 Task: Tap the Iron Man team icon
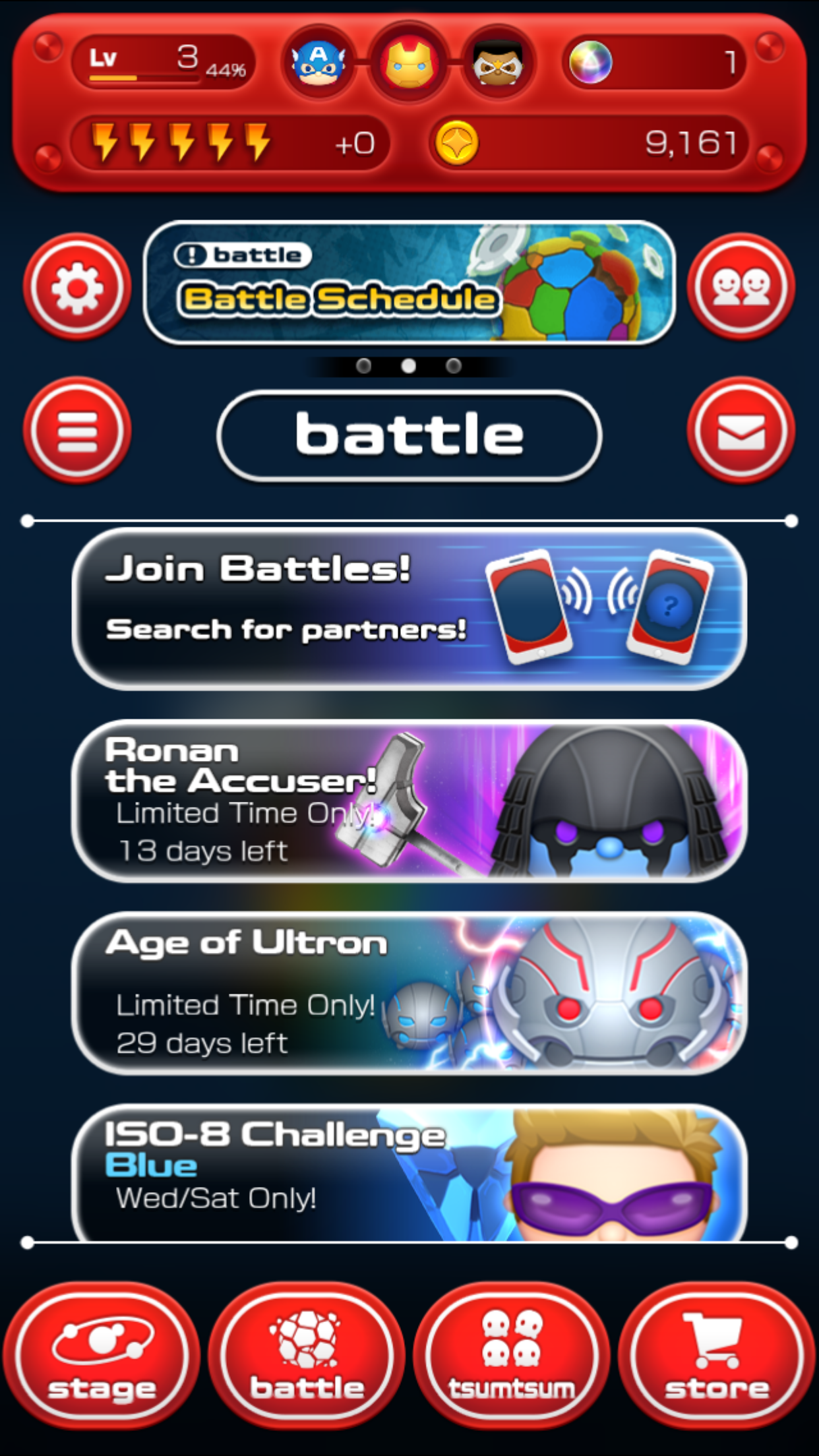[409, 63]
